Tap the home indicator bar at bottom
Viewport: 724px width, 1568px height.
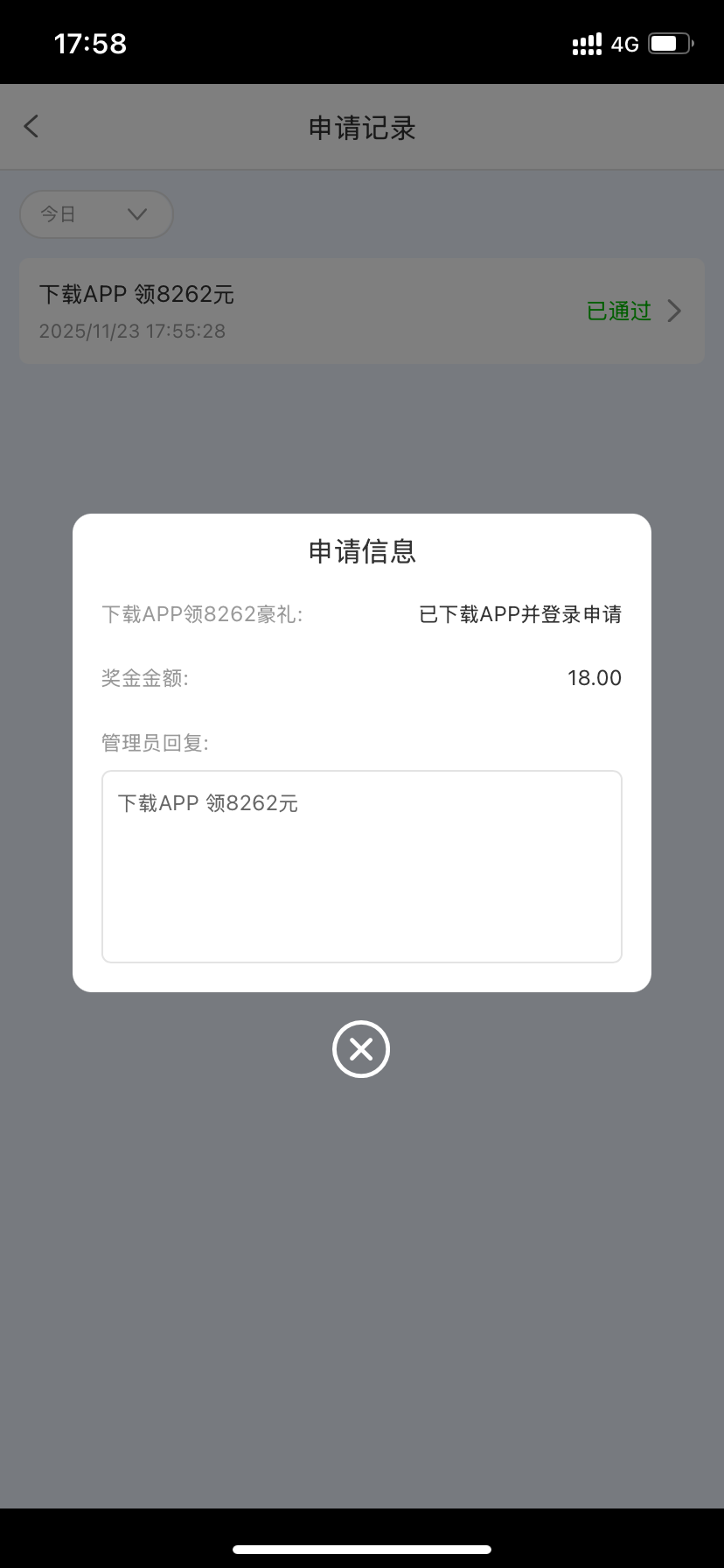[362, 1550]
